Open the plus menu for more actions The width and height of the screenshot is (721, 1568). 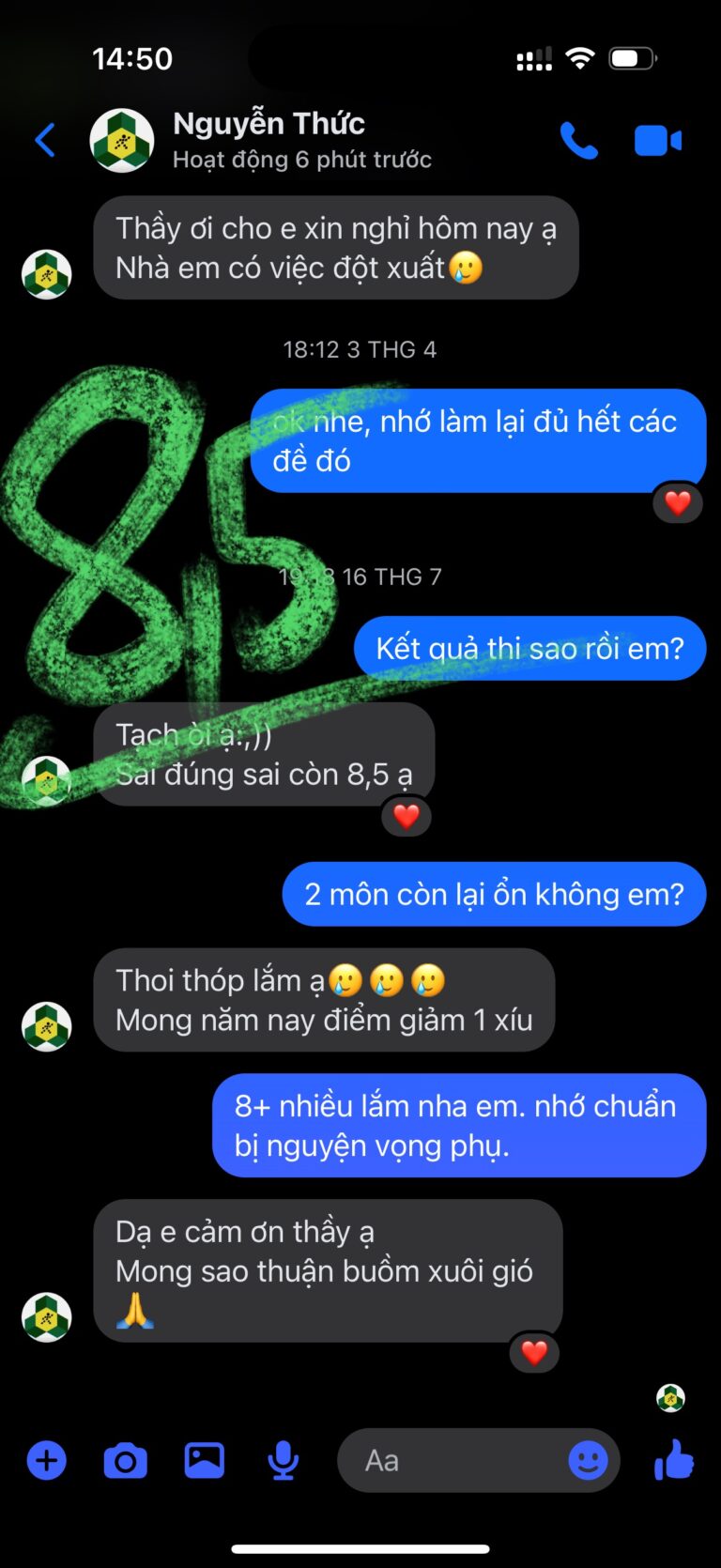pyautogui.click(x=47, y=1461)
